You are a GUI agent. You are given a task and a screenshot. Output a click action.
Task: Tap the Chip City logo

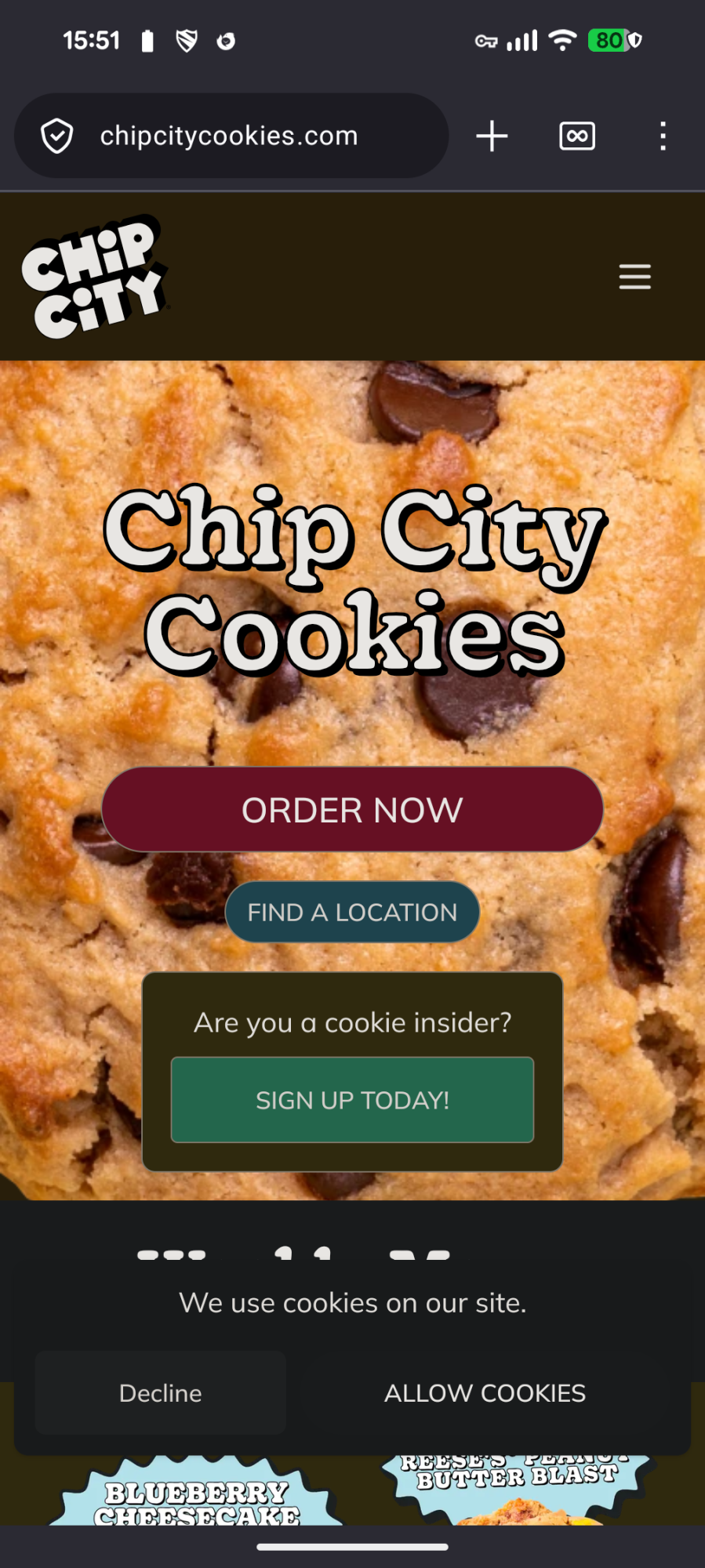94,277
